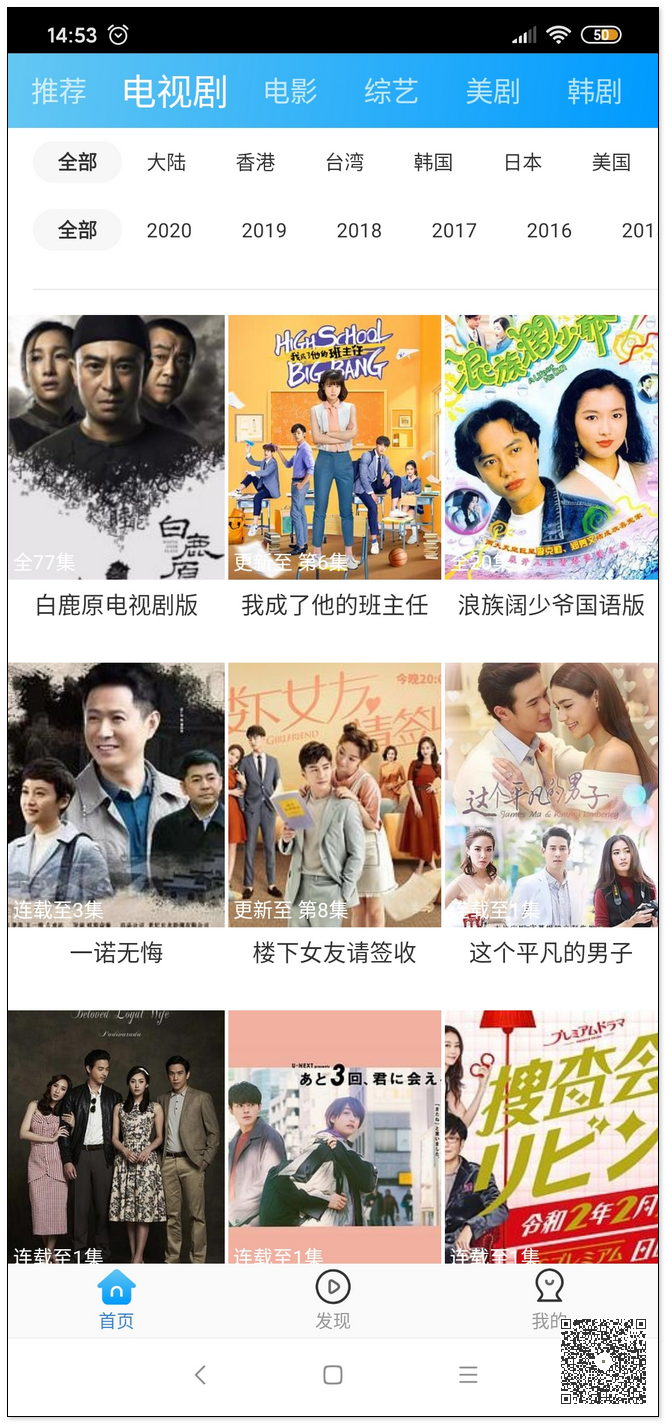Open the 我的 profile tab
Screen dimensions: 666x1424
coord(548,1299)
